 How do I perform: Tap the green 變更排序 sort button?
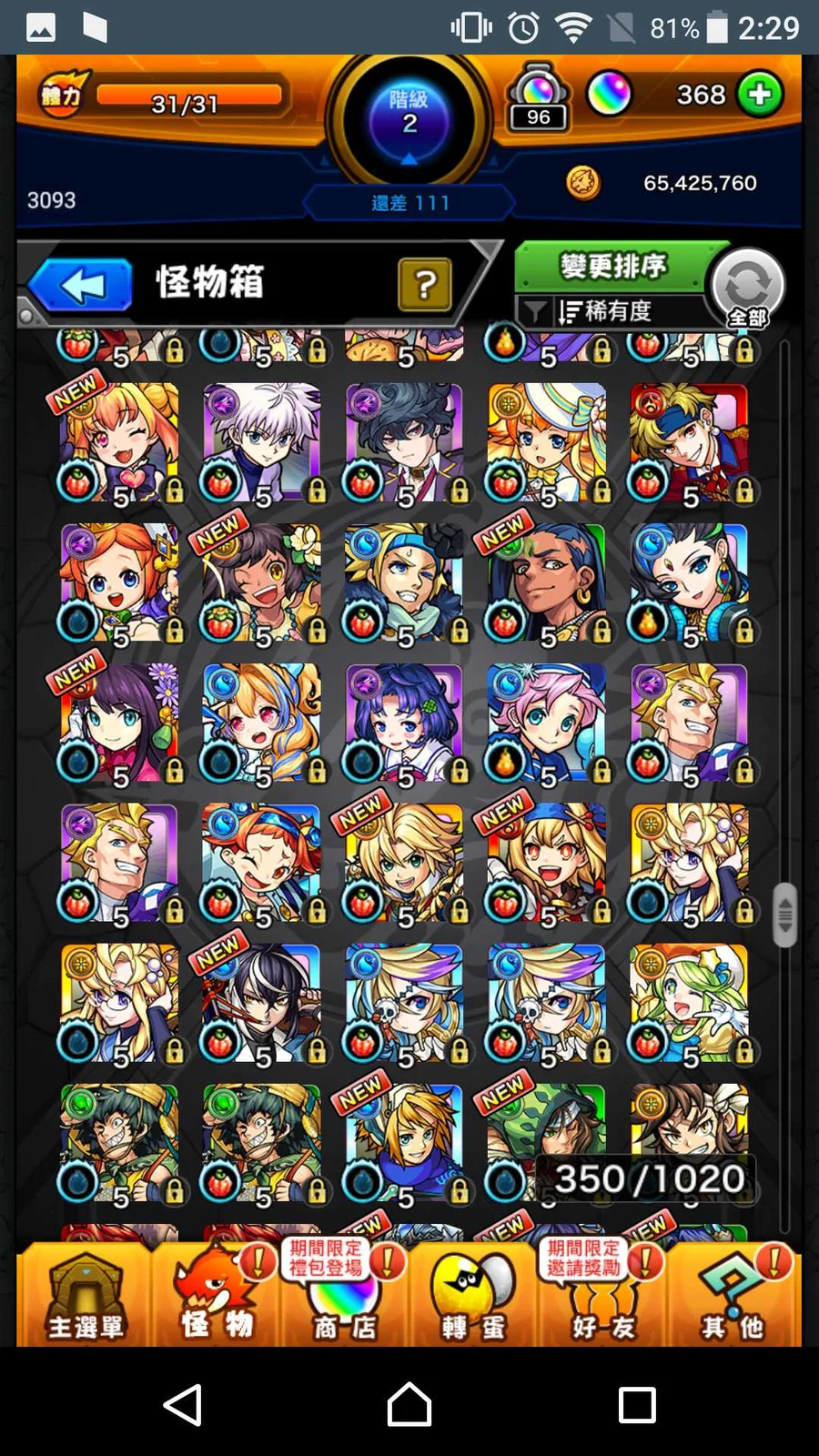[612, 266]
